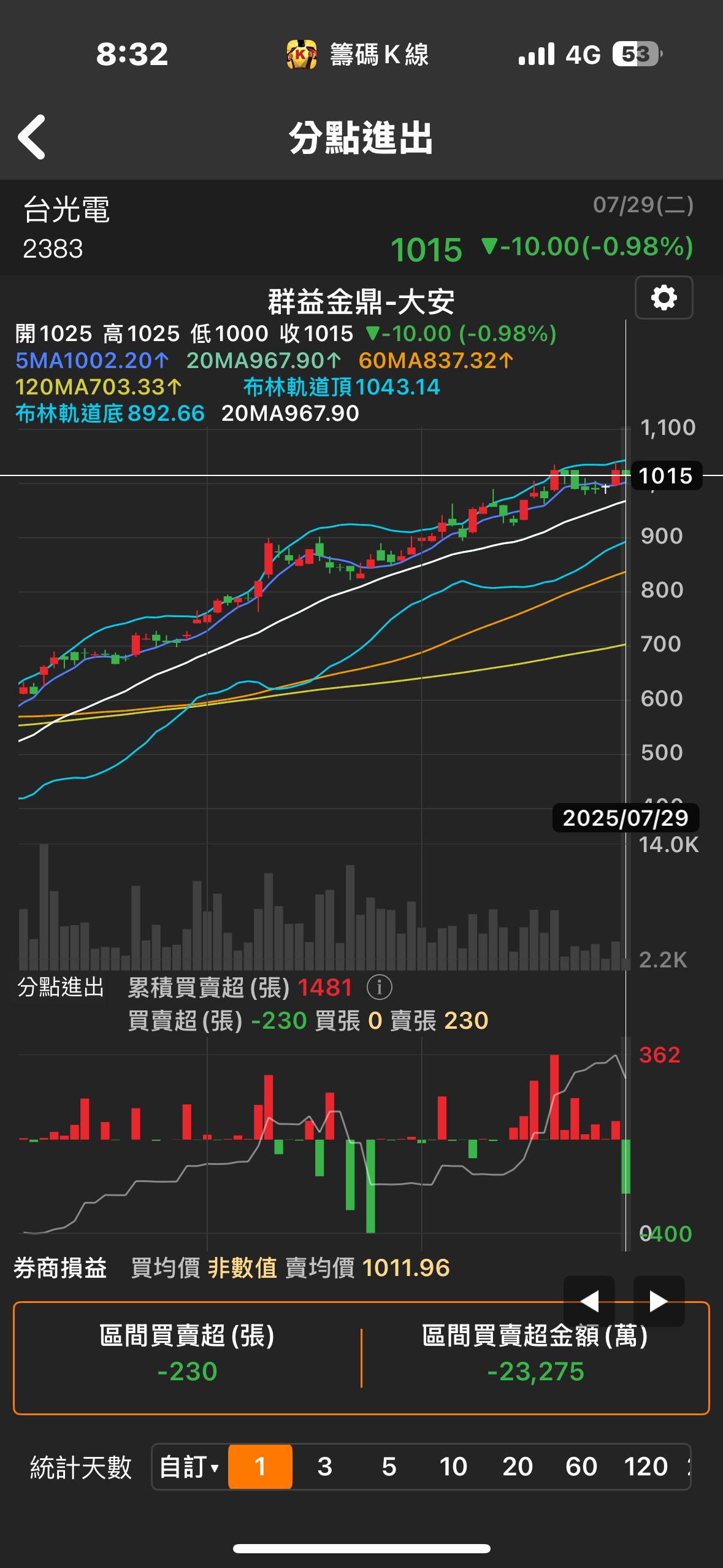723x1568 pixels.
Task: Move to the next day with the right arrow
Action: [x=659, y=1301]
